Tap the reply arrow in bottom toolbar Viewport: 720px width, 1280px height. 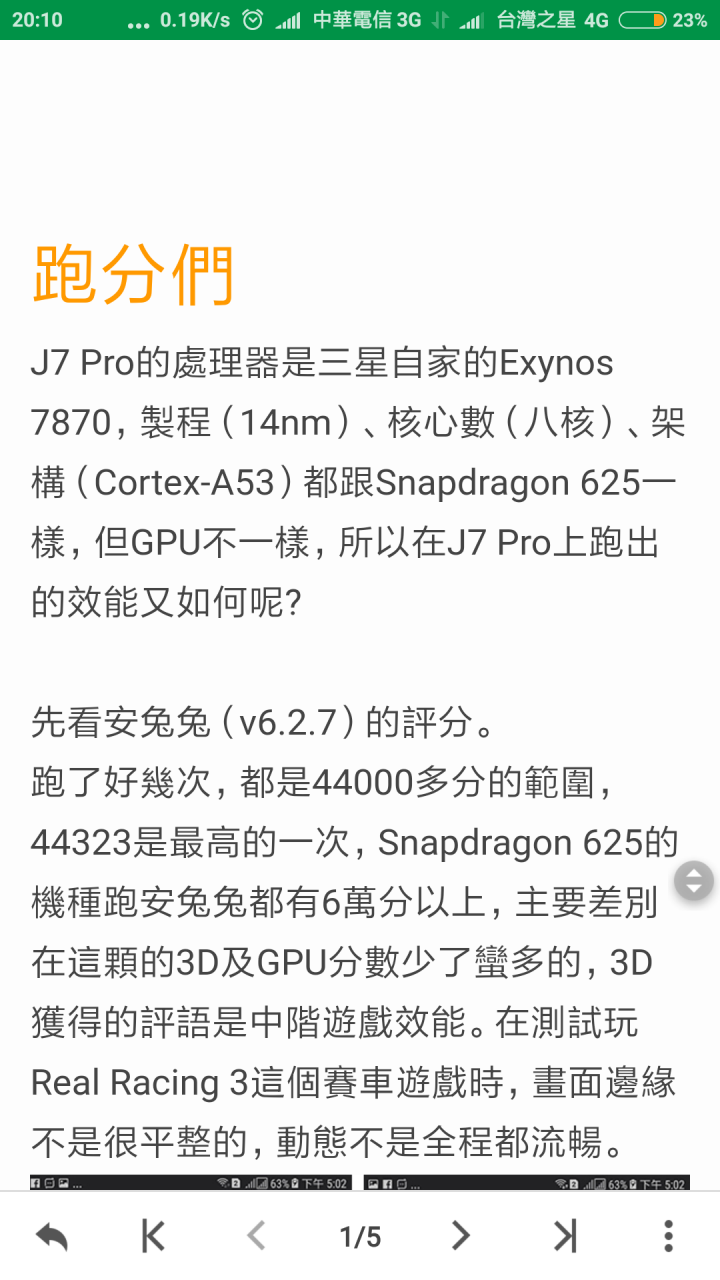tap(52, 1237)
